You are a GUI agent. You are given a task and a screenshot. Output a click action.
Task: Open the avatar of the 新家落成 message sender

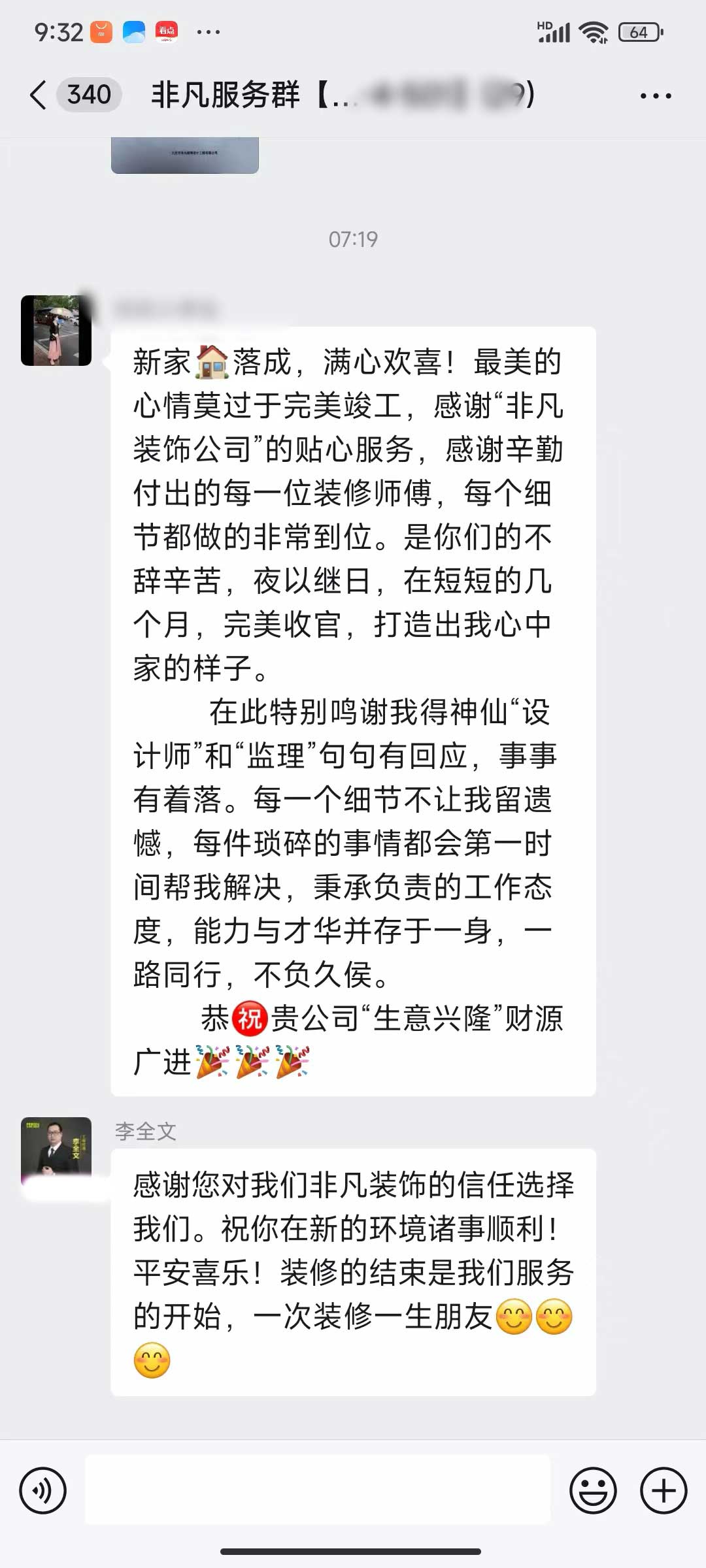(56, 331)
